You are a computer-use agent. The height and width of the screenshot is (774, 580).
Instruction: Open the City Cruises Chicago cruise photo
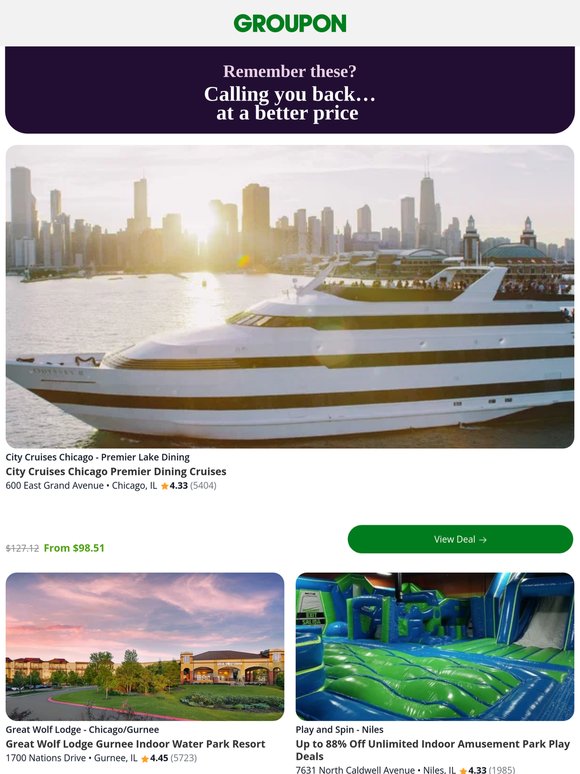point(290,297)
